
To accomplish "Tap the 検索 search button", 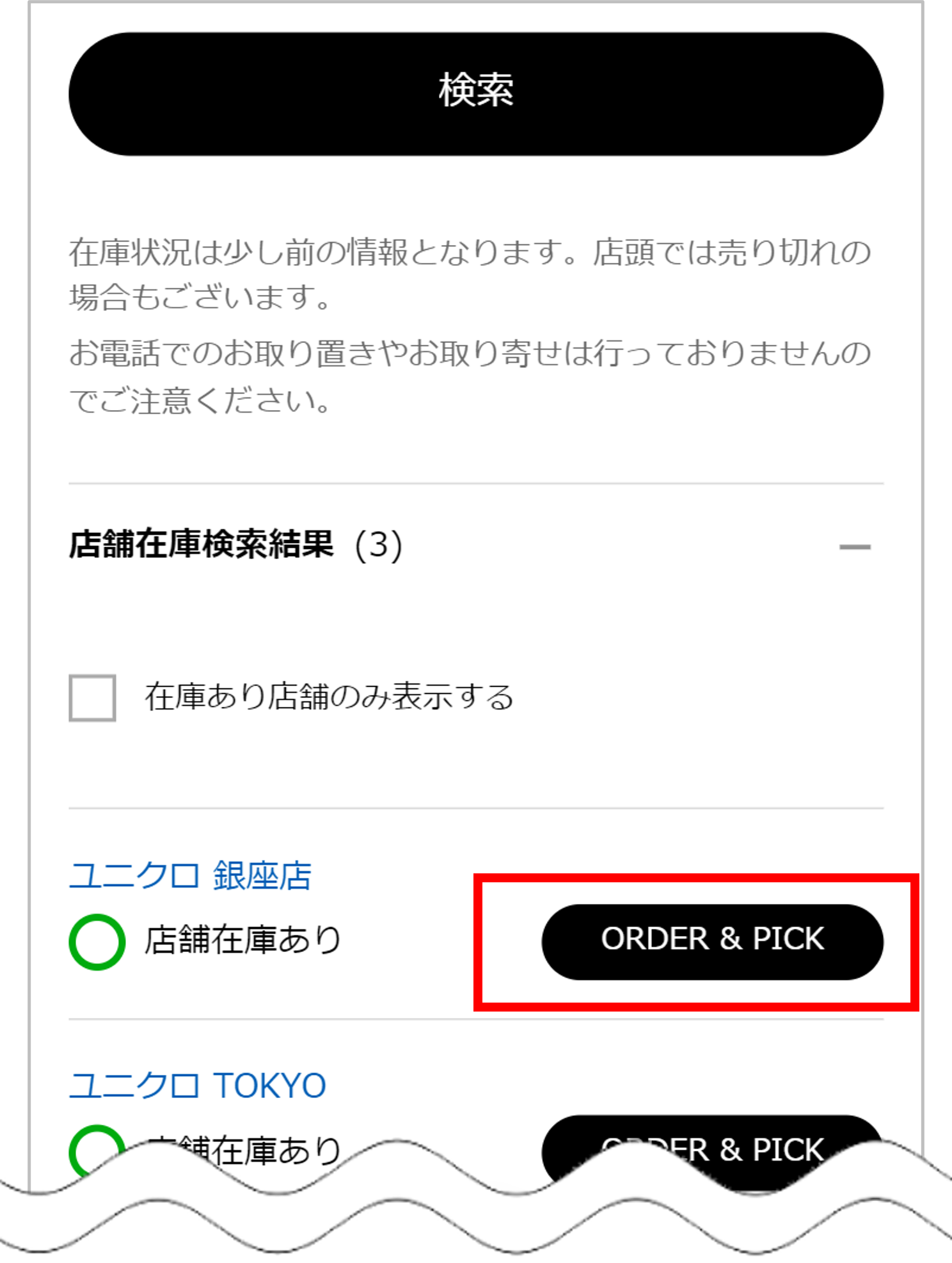I will click(x=475, y=93).
